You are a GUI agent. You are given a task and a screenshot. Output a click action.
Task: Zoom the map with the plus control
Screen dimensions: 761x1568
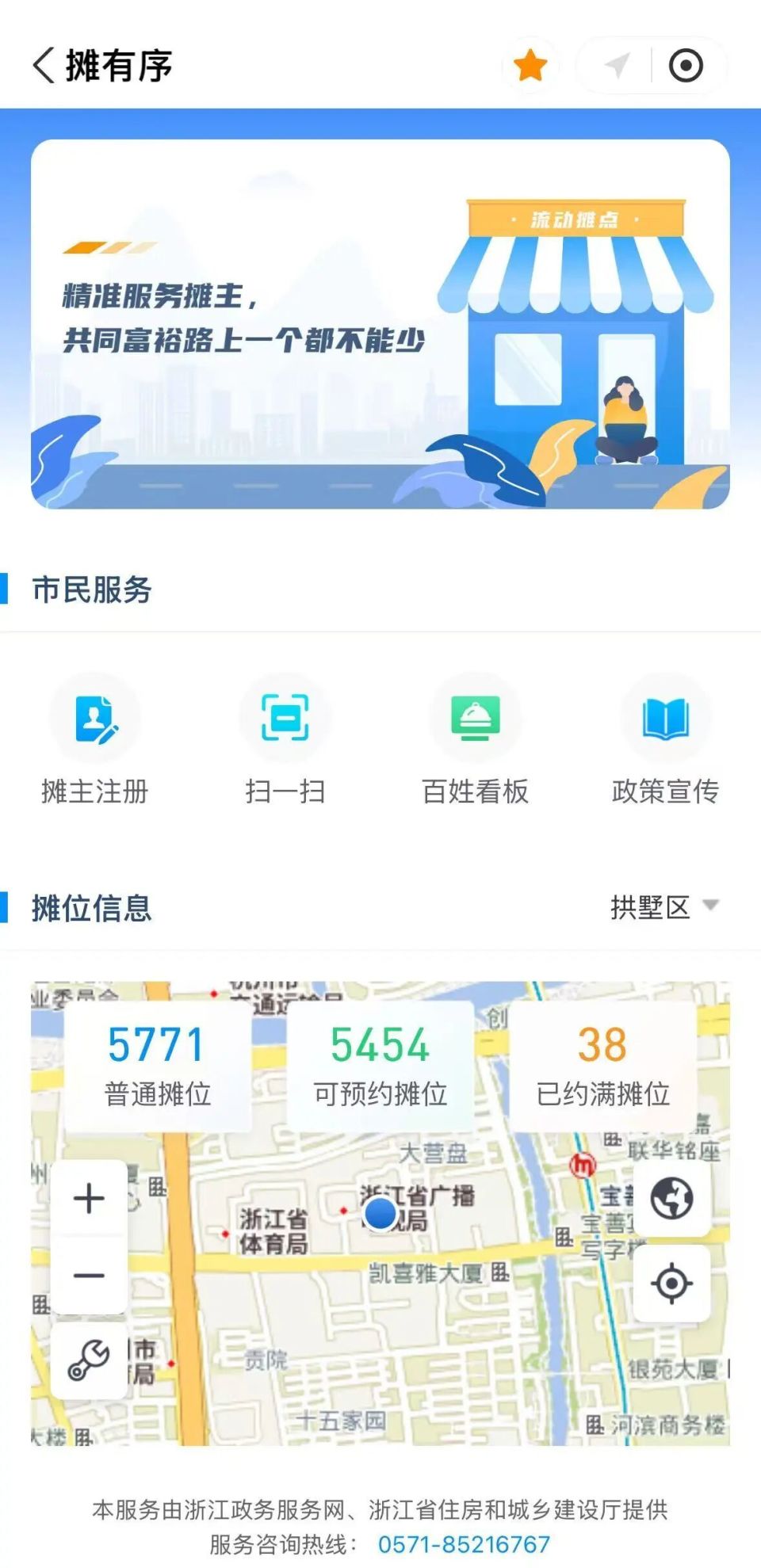pos(90,1199)
